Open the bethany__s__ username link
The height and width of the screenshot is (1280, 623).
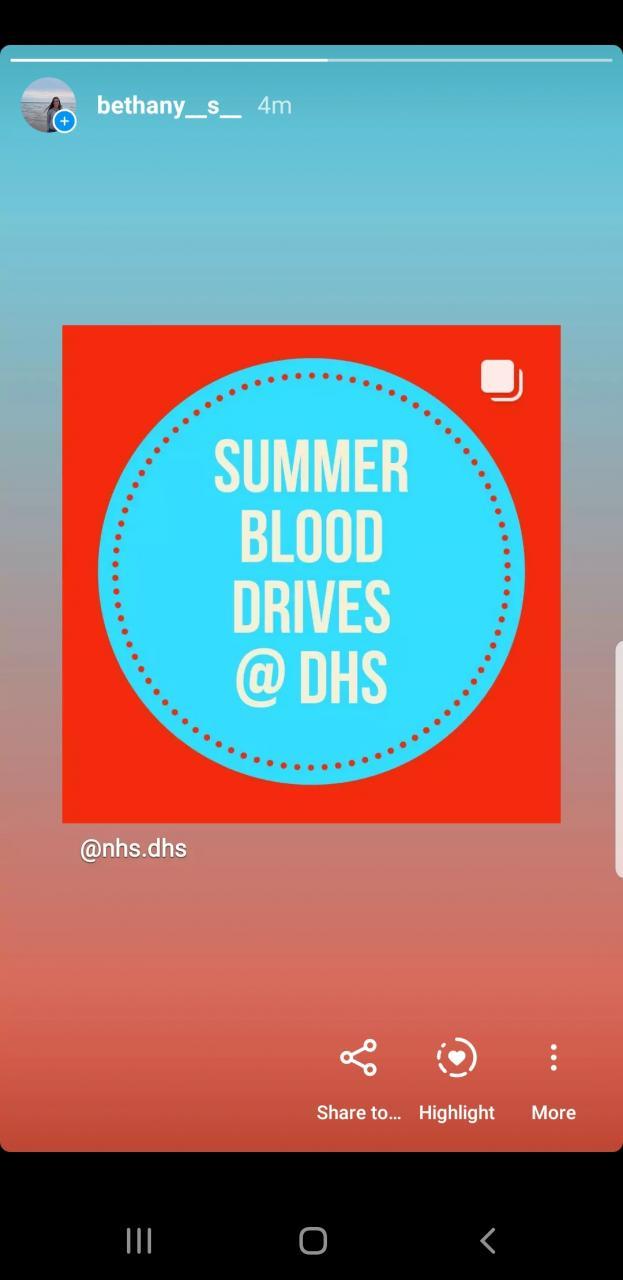[169, 105]
